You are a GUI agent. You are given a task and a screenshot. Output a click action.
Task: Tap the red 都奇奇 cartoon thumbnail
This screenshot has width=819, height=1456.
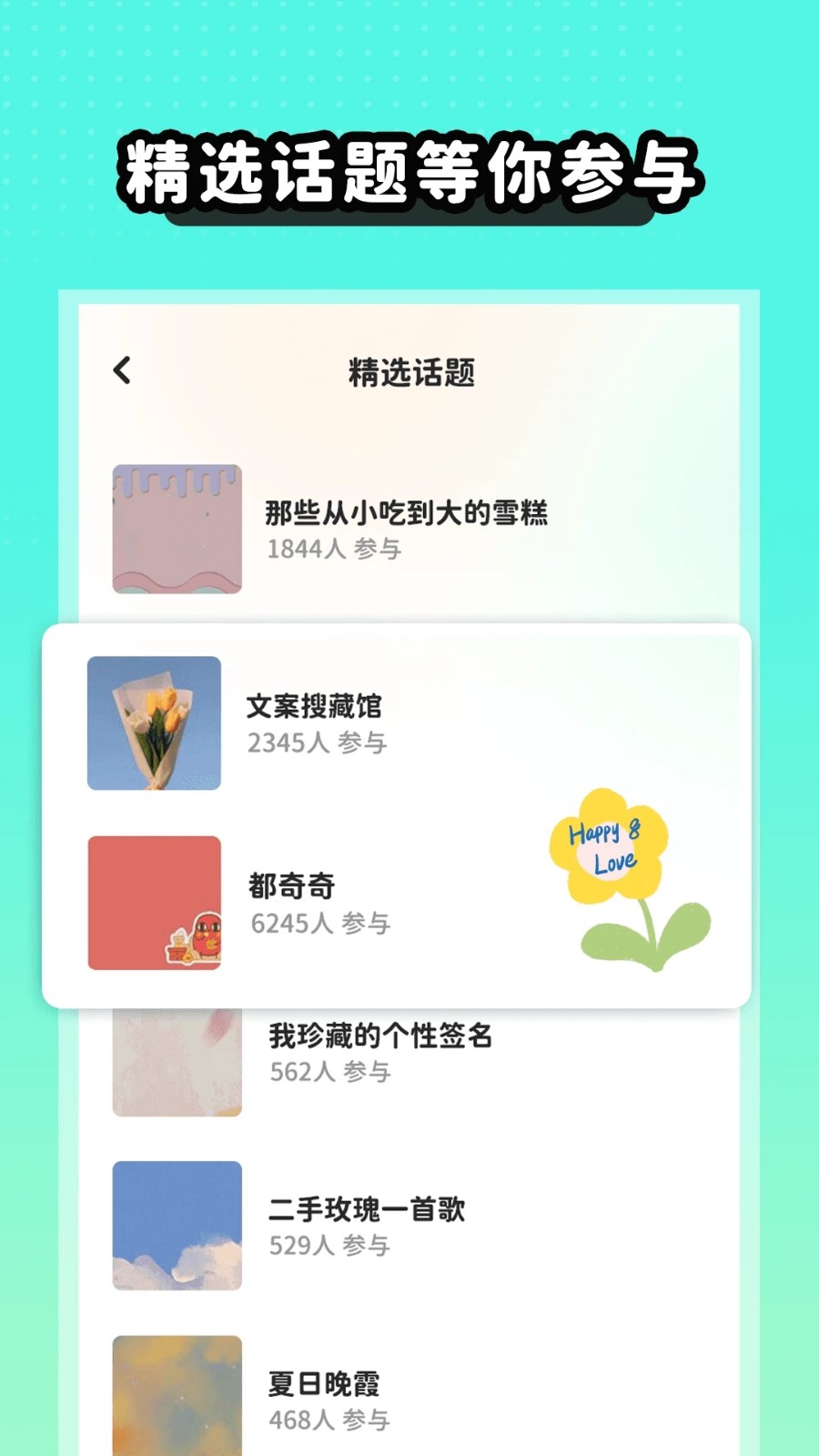click(155, 902)
